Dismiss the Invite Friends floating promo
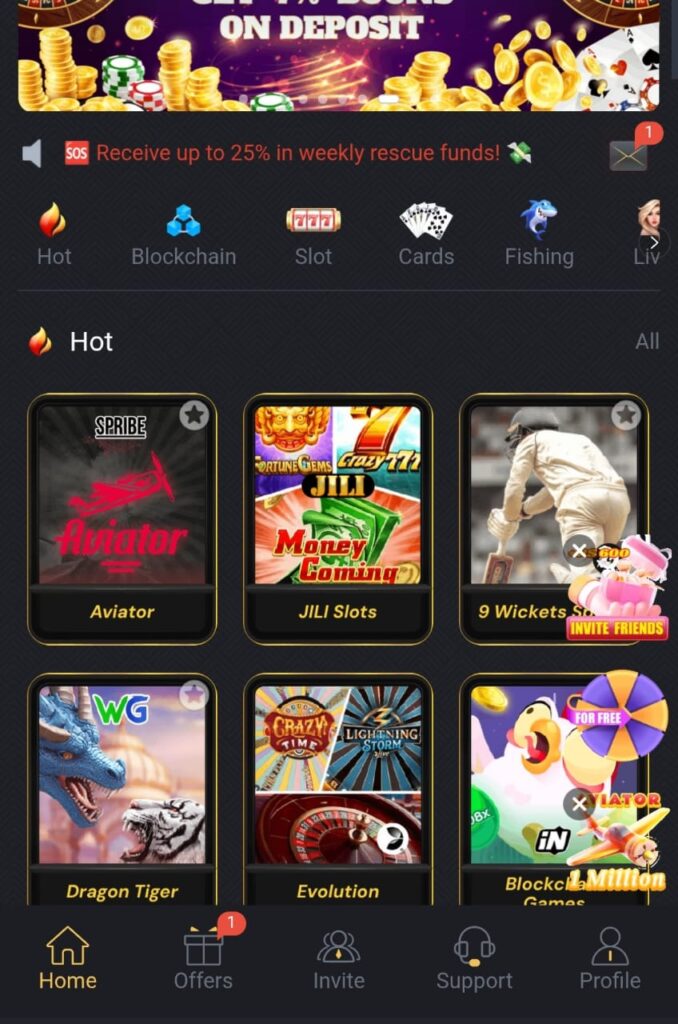 click(579, 550)
